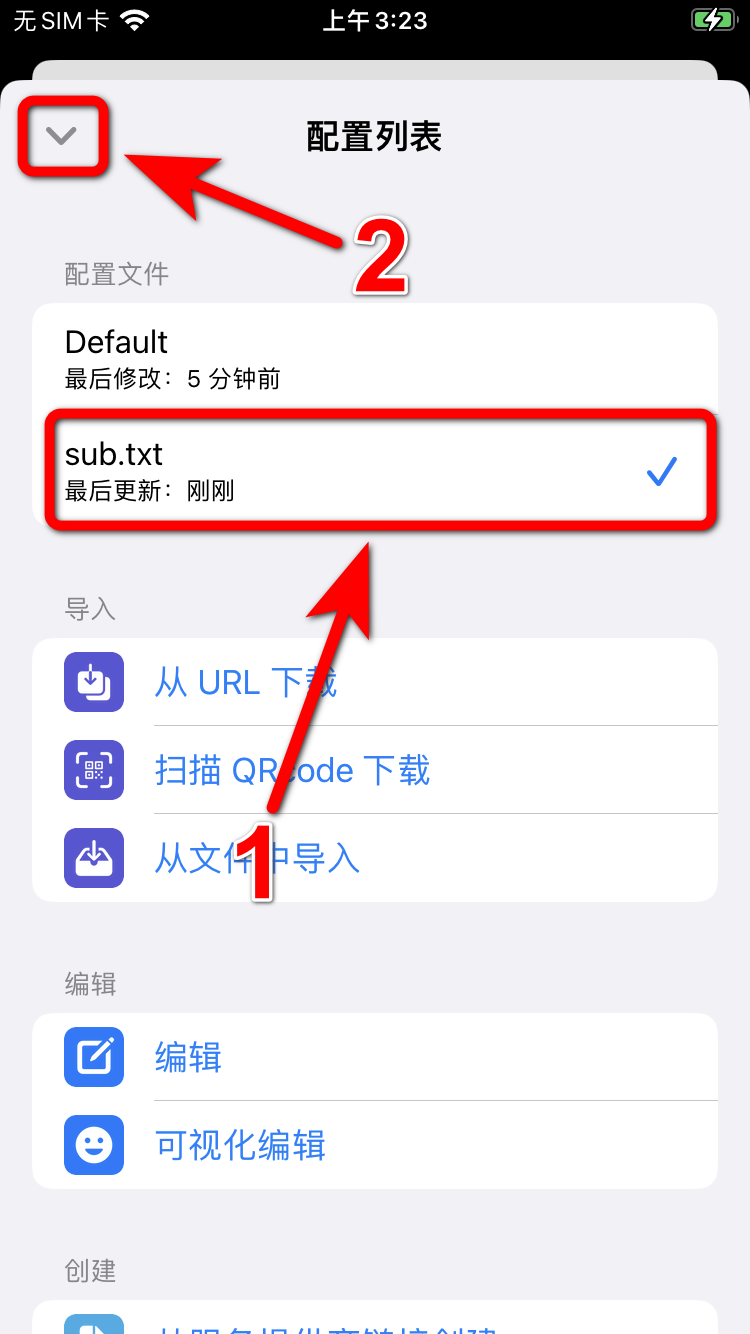
Task: Open 从 URL 下载 import option
Action: click(374, 683)
